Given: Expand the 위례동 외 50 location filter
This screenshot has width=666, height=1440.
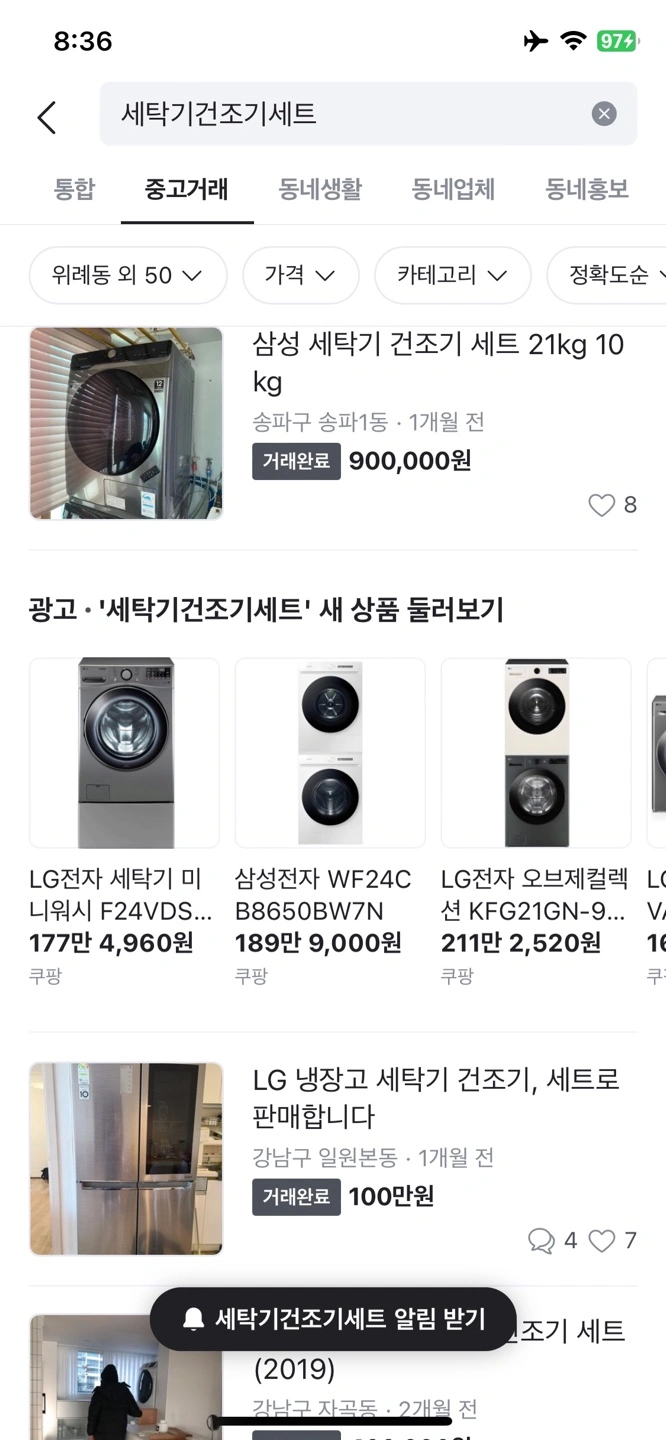Looking at the screenshot, I should pyautogui.click(x=128, y=275).
